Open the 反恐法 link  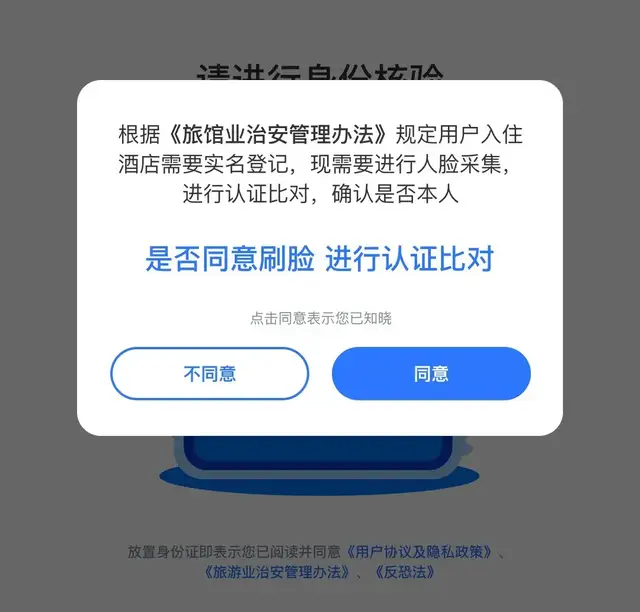tap(404, 572)
